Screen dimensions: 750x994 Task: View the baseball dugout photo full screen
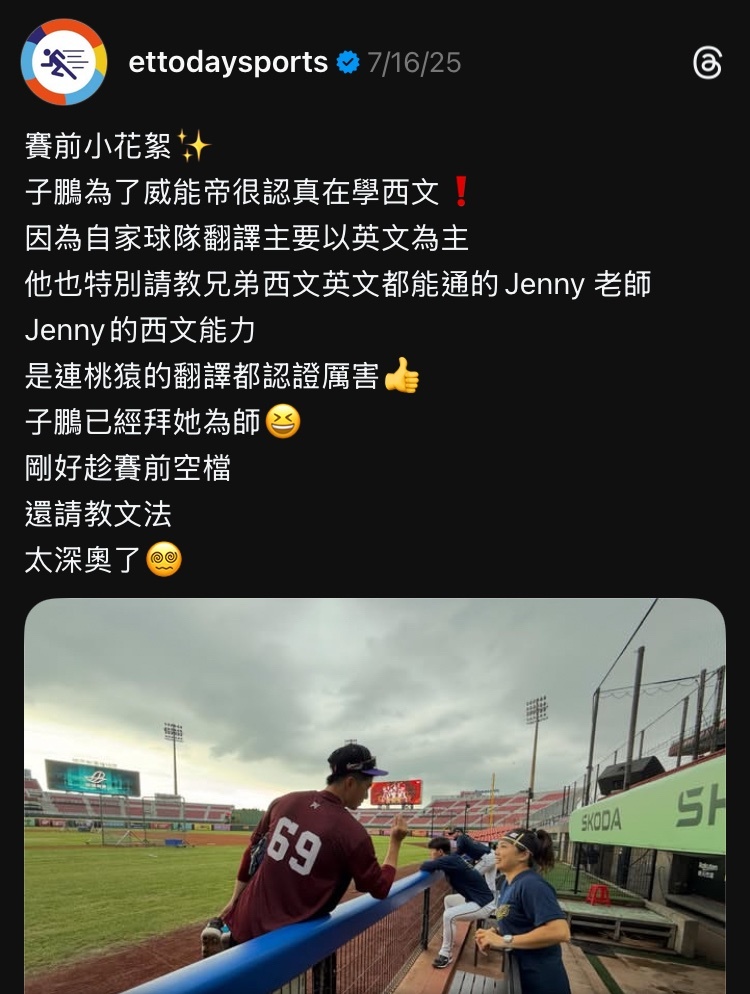pos(375,795)
